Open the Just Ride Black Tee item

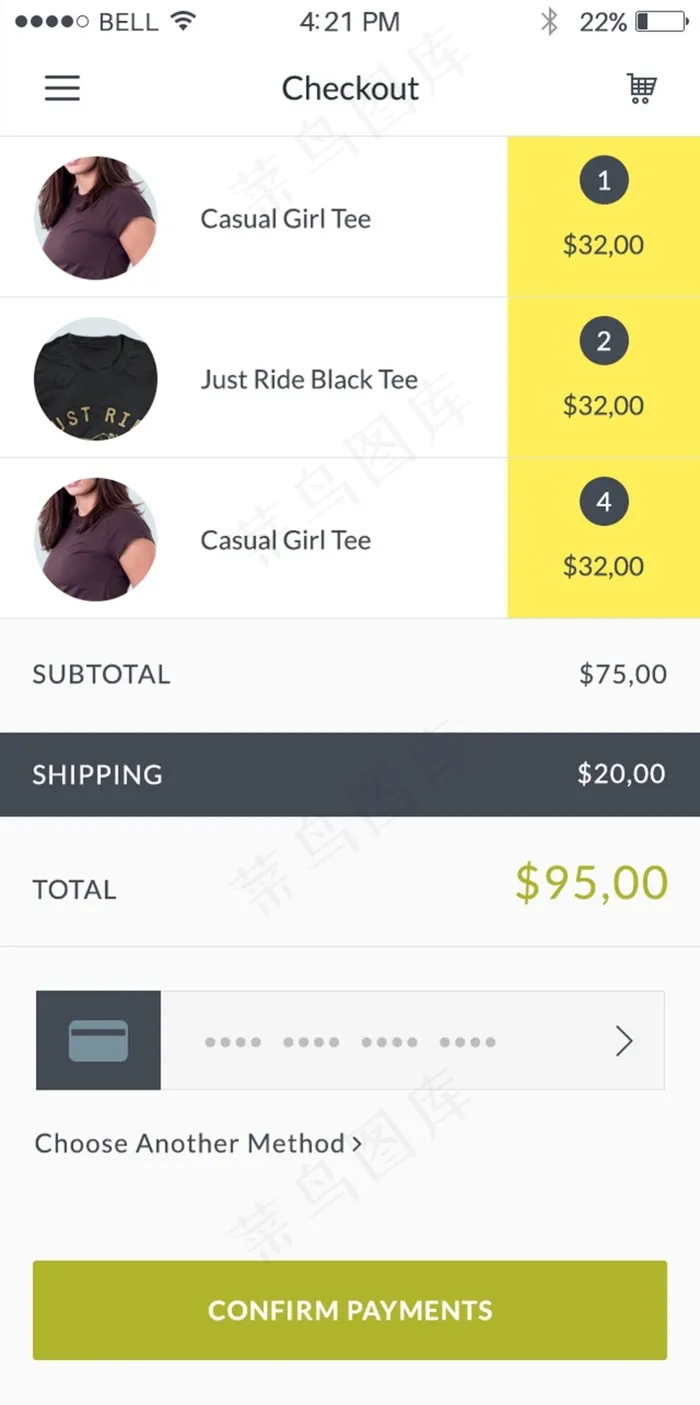[x=308, y=380]
